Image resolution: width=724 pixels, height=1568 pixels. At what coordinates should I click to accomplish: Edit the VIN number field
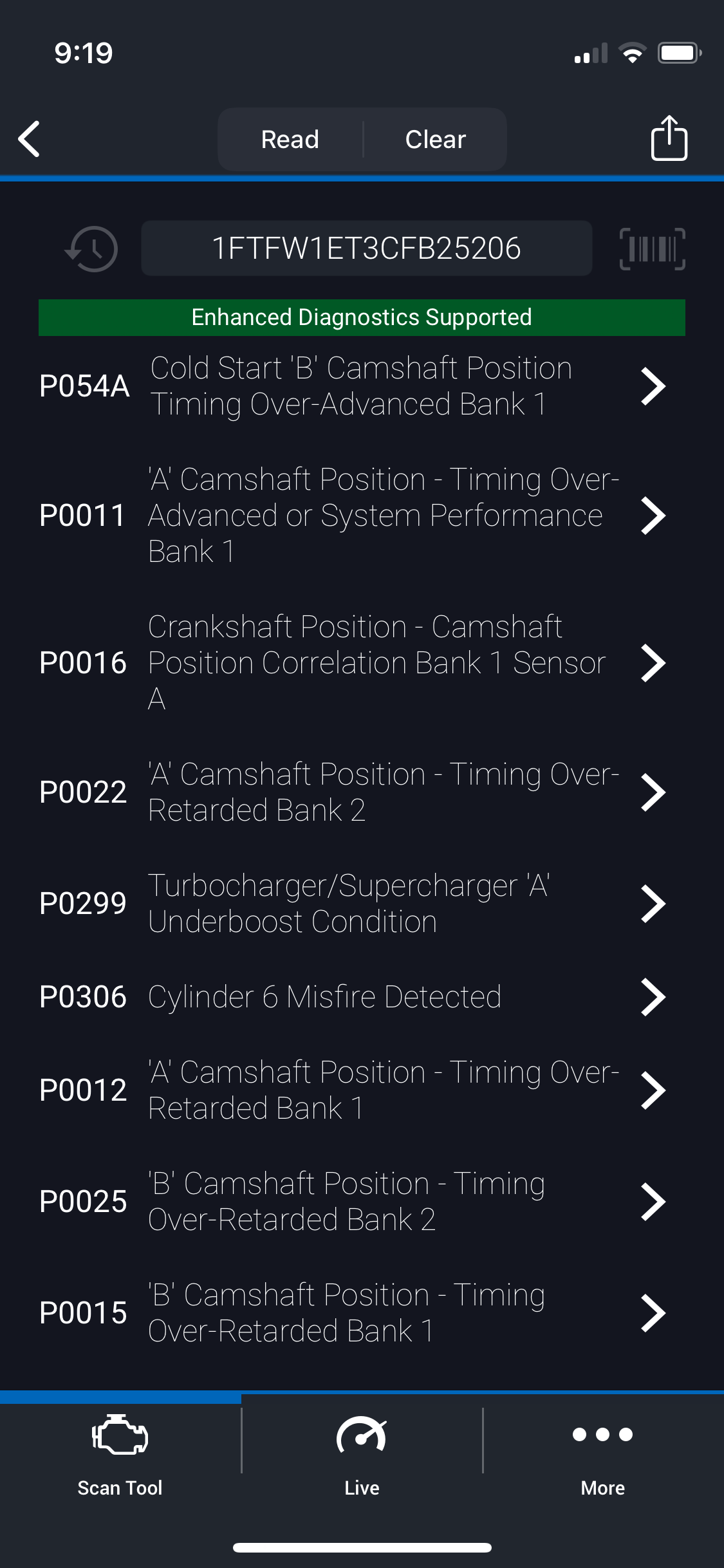point(366,248)
